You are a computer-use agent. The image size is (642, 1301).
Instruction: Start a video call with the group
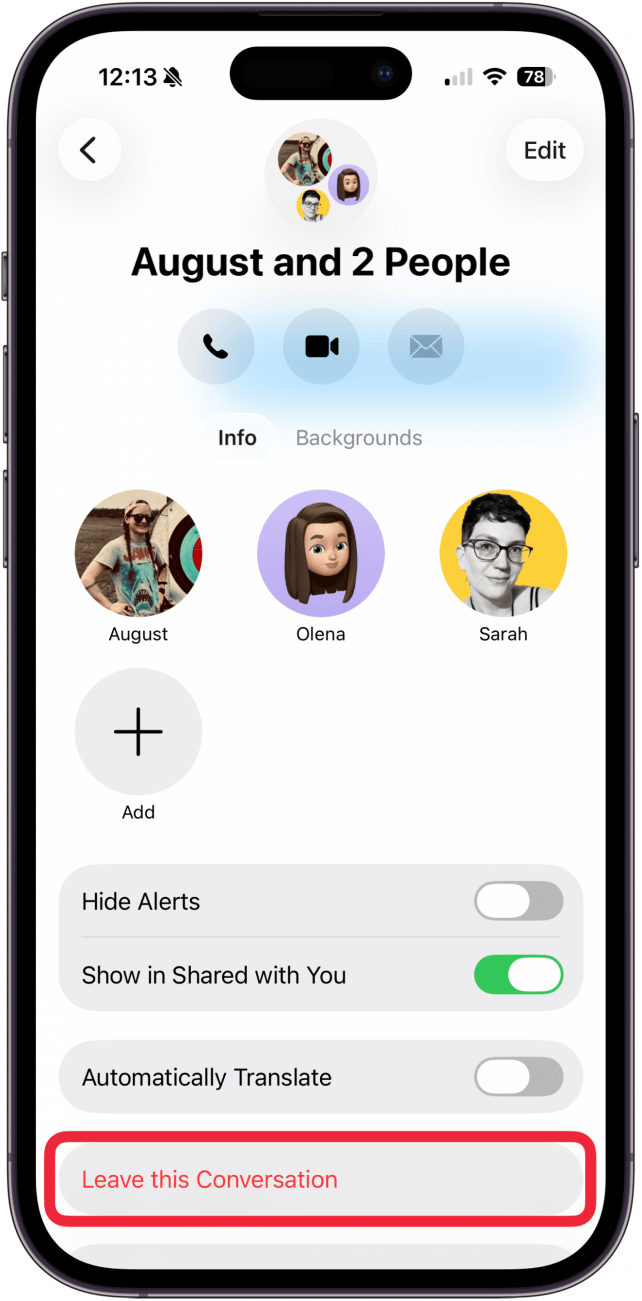pos(321,346)
